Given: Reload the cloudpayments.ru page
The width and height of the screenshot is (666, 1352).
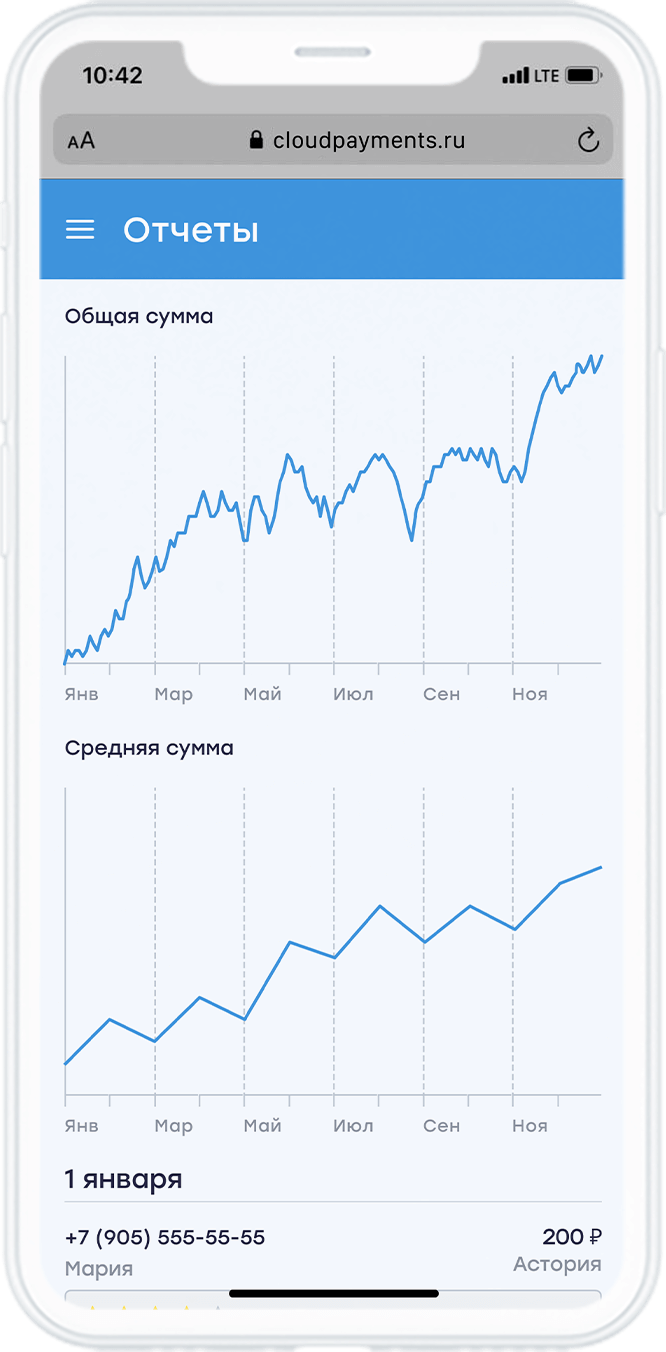Looking at the screenshot, I should click(x=588, y=141).
